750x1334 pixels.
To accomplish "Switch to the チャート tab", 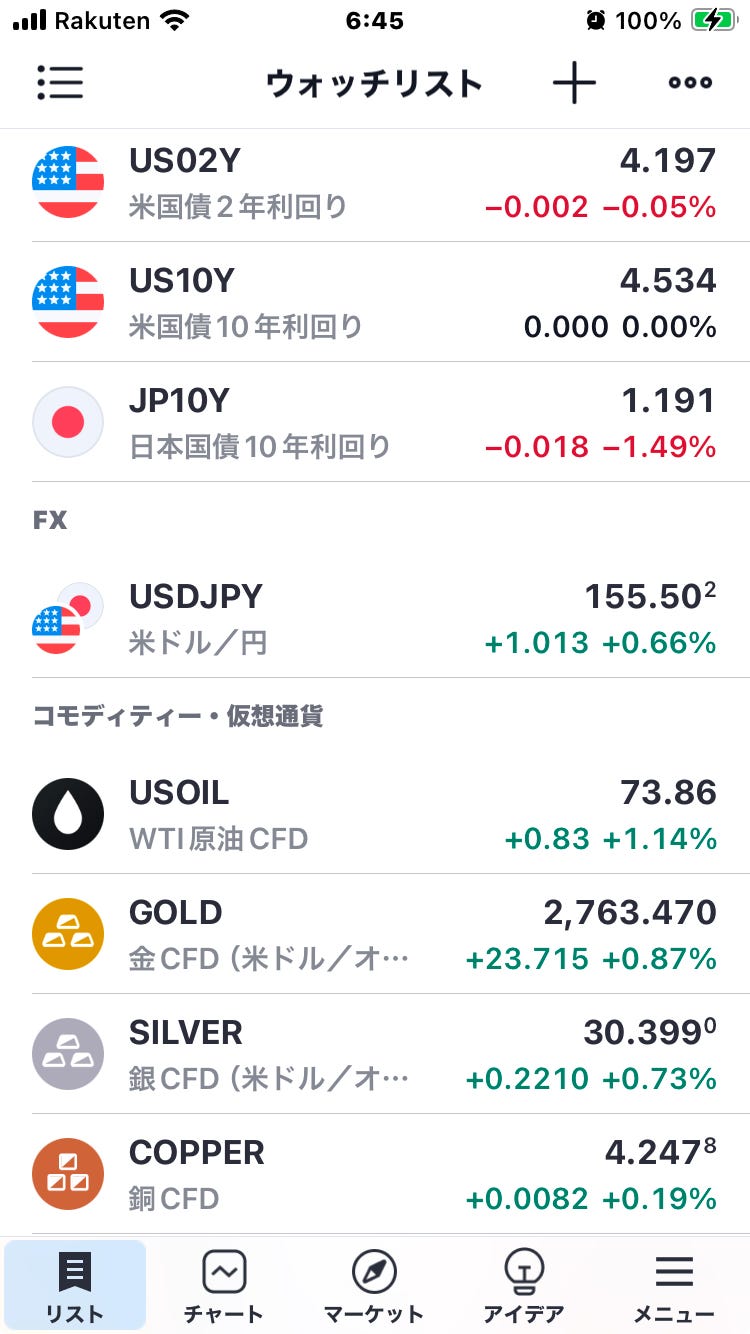I will pyautogui.click(x=224, y=1286).
